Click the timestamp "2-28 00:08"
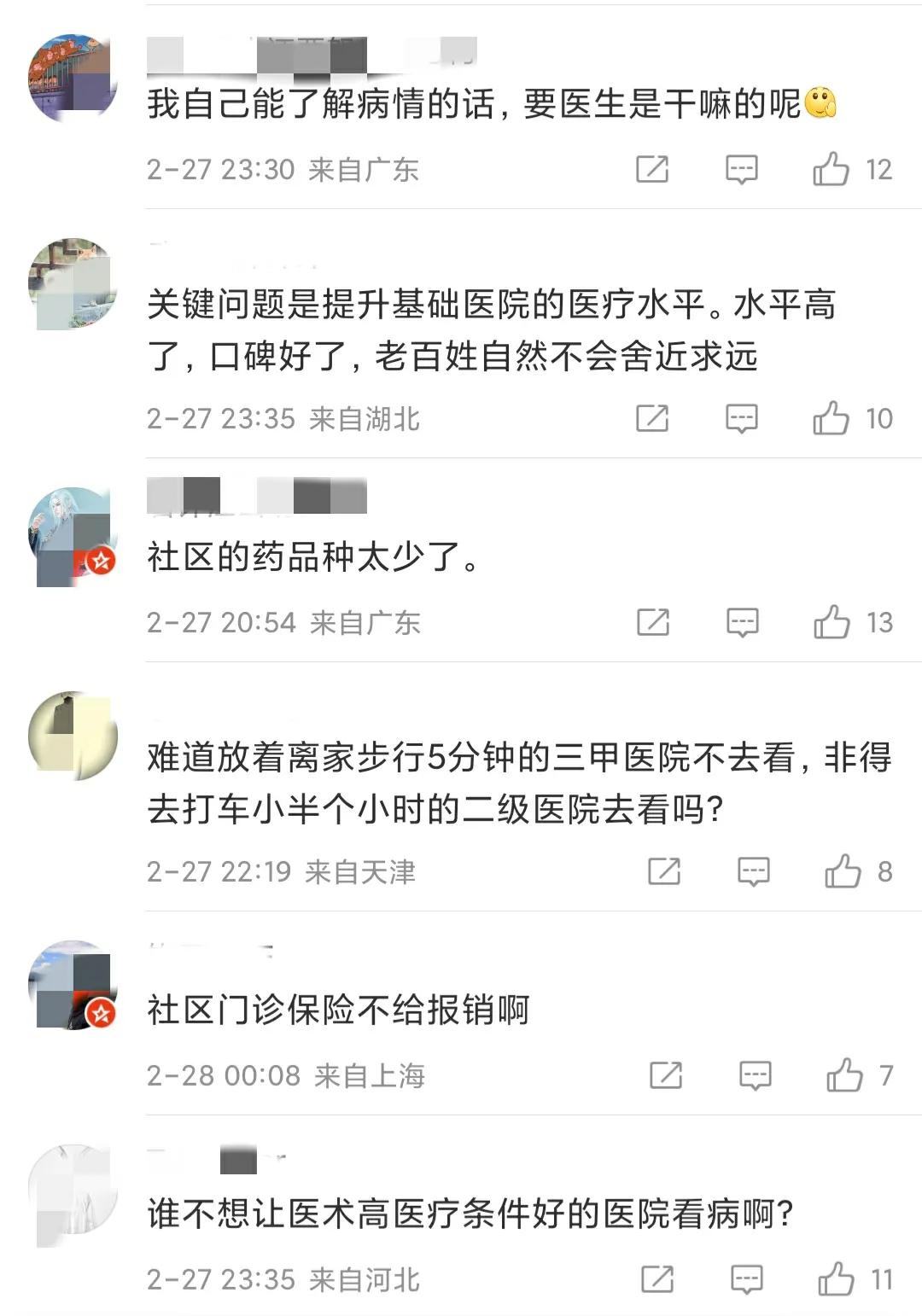Image resolution: width=922 pixels, height=1316 pixels. (x=225, y=1075)
